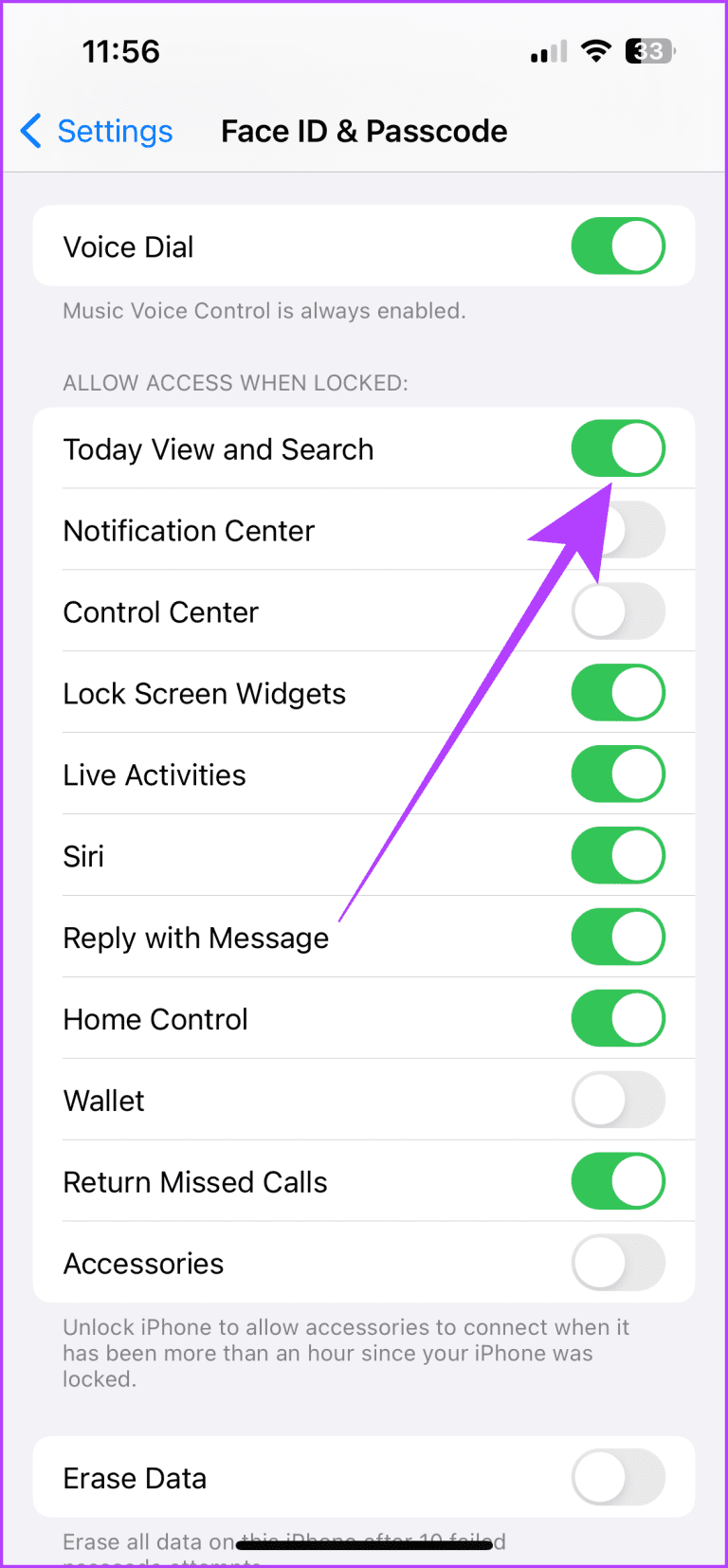Turn on the Erase Data option
The width and height of the screenshot is (728, 1568).
click(x=618, y=1477)
